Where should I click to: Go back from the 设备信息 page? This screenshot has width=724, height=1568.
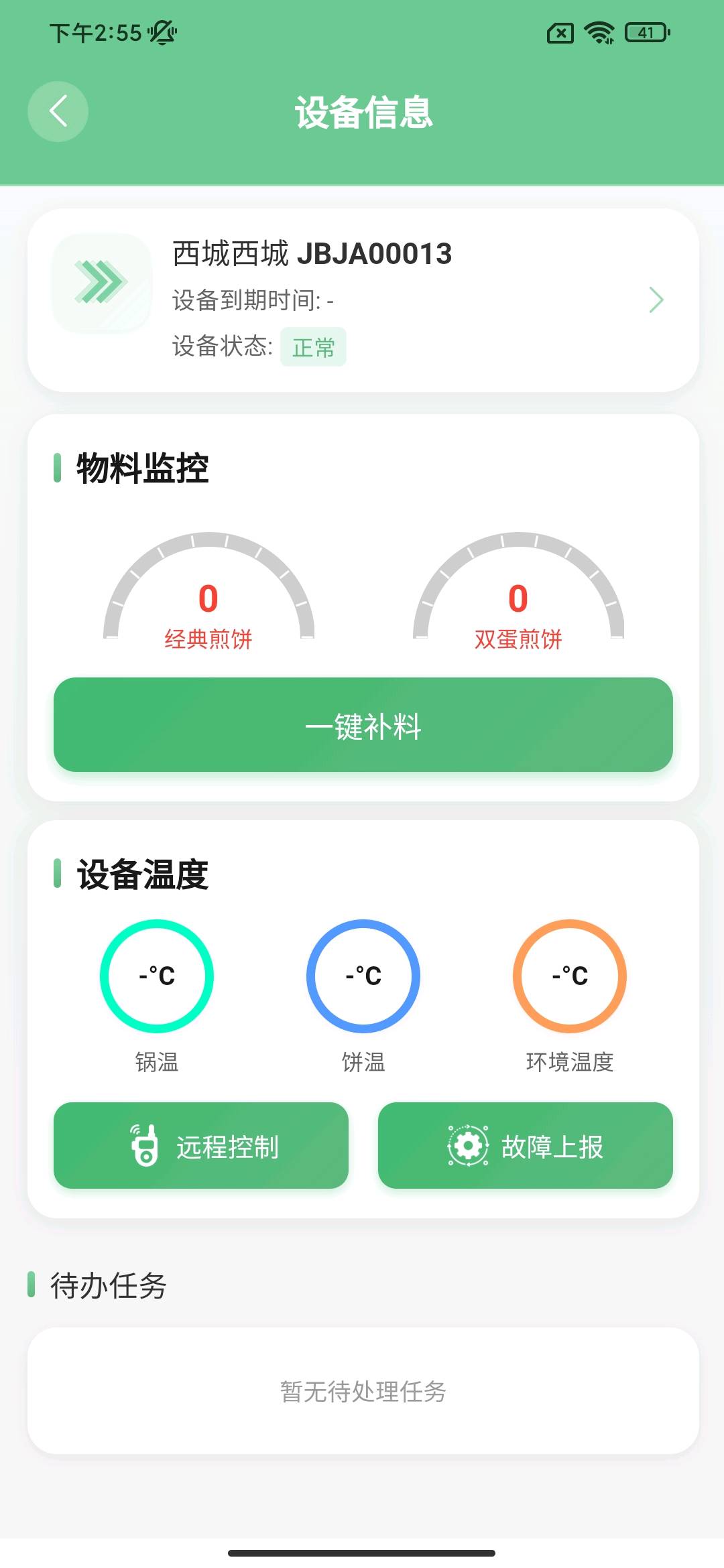[x=58, y=111]
